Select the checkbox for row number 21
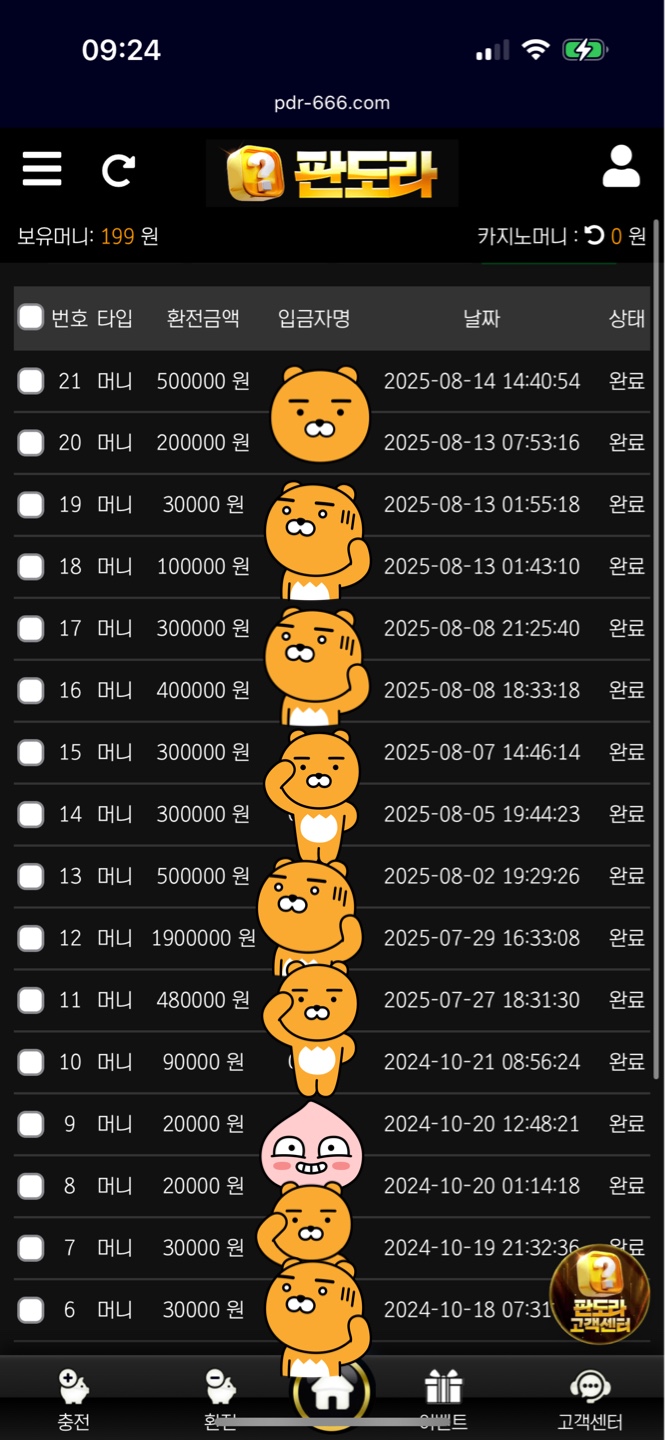665x1440 pixels. click(31, 381)
